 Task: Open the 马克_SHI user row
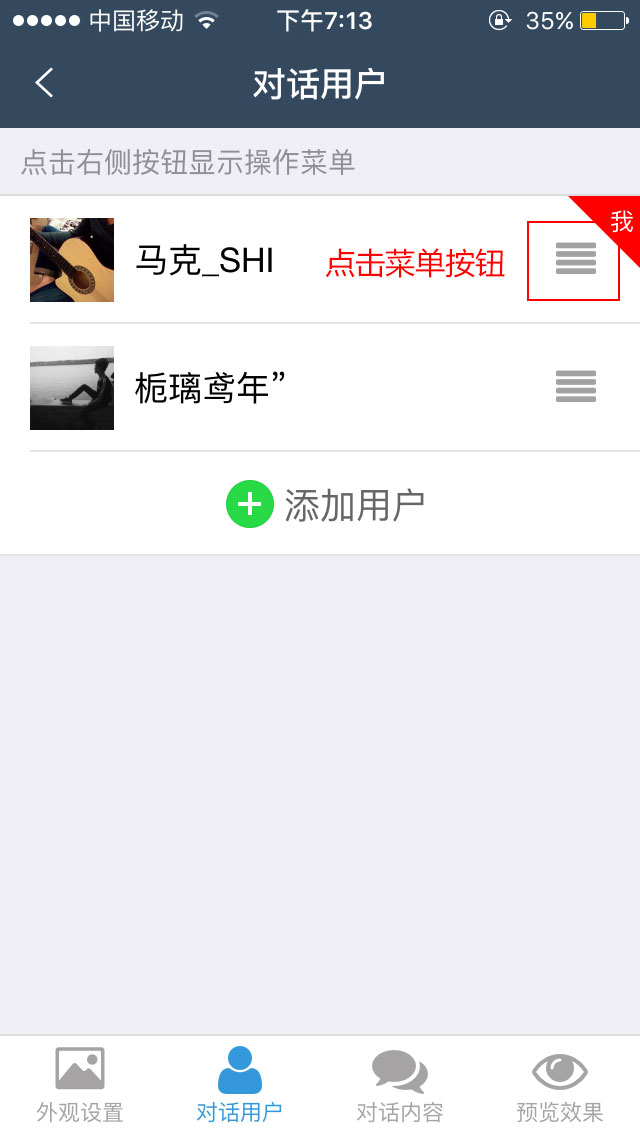click(204, 260)
